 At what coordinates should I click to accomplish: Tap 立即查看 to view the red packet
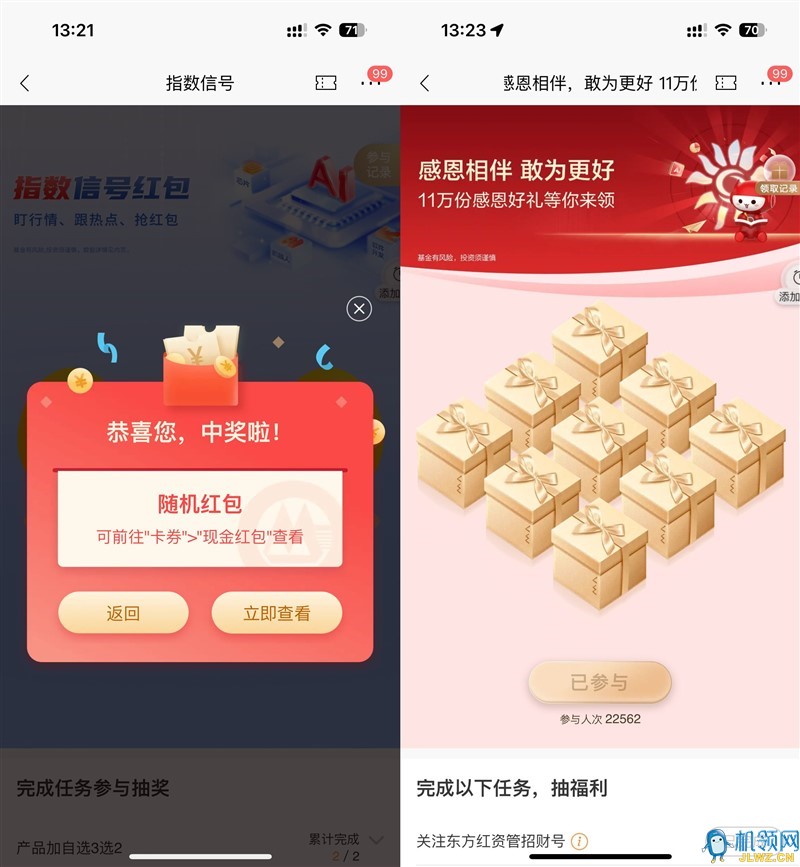277,613
